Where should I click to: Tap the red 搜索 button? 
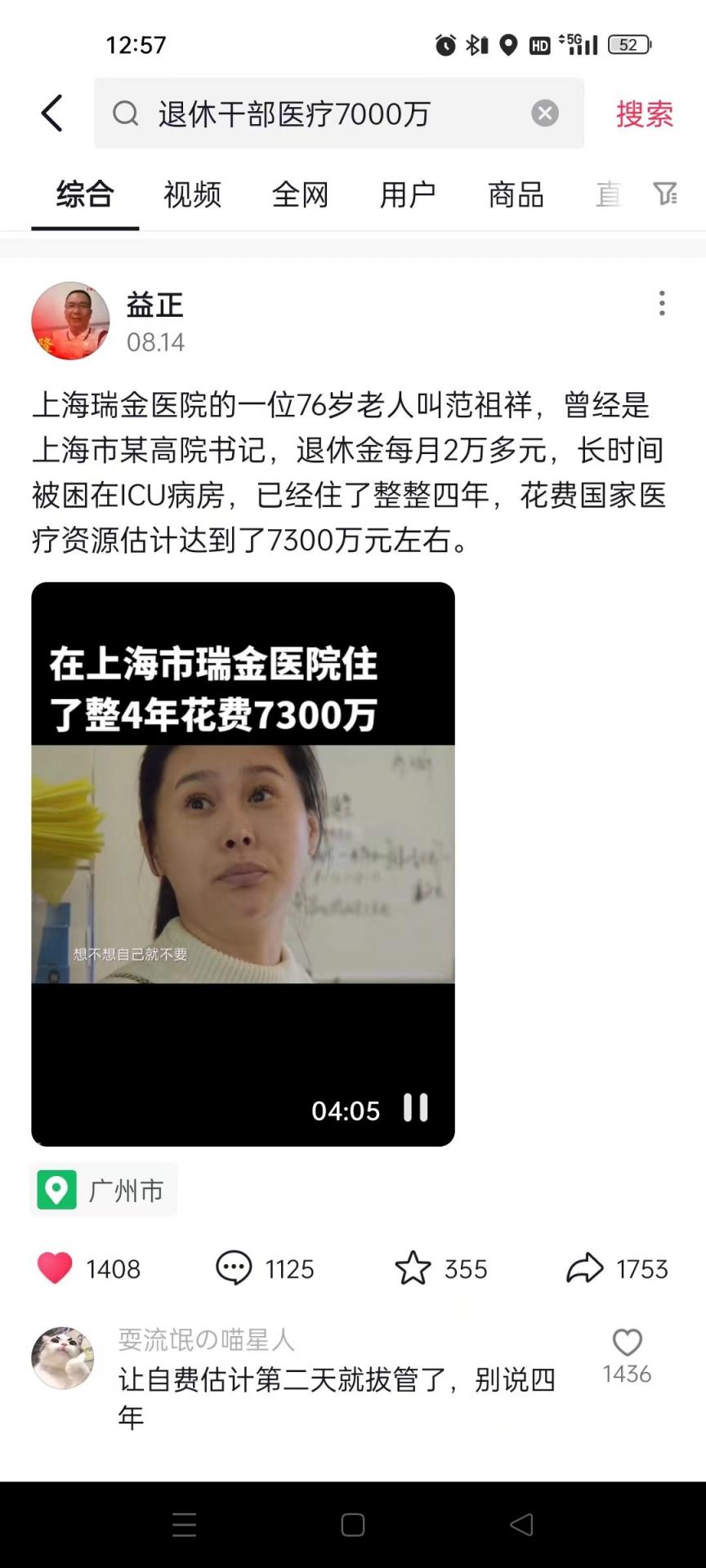pyautogui.click(x=644, y=114)
